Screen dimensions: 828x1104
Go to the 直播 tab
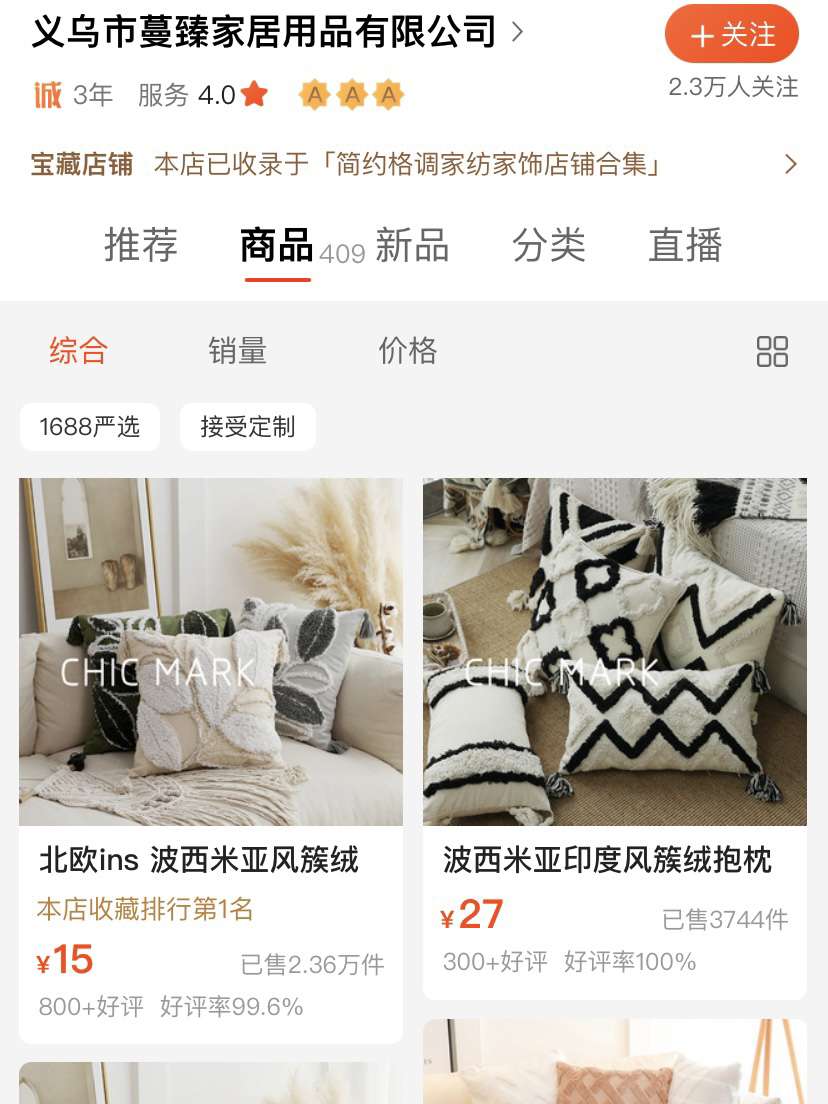pos(685,246)
